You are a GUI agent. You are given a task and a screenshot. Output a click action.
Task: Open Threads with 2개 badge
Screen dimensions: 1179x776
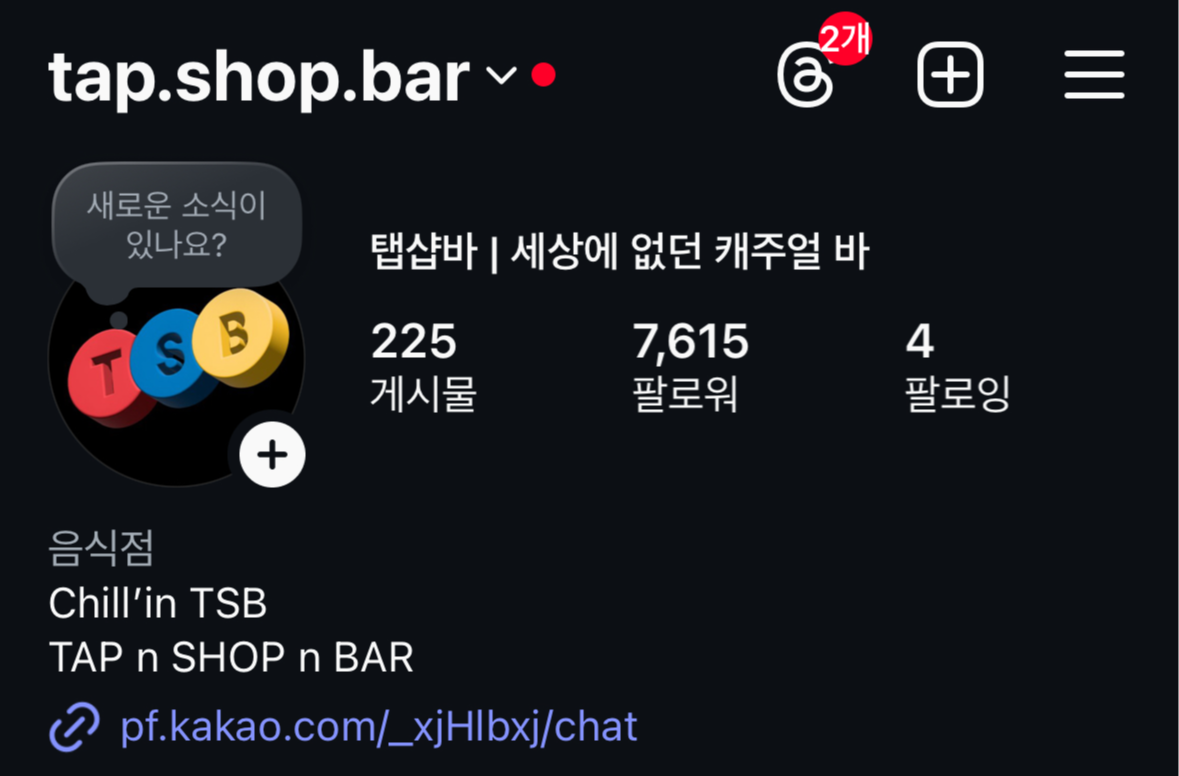[806, 76]
